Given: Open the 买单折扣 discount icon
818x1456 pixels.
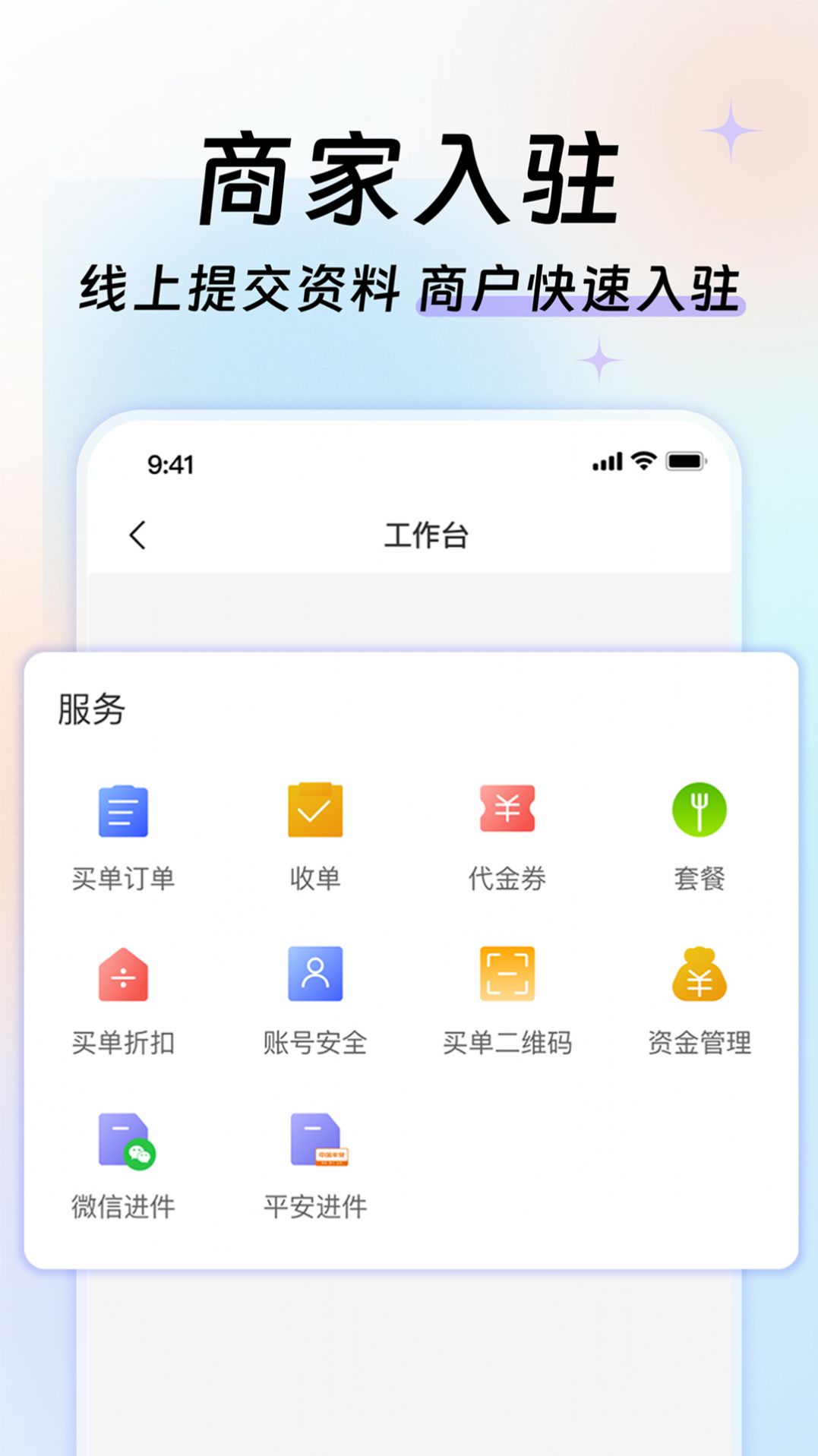Looking at the screenshot, I should [x=124, y=974].
